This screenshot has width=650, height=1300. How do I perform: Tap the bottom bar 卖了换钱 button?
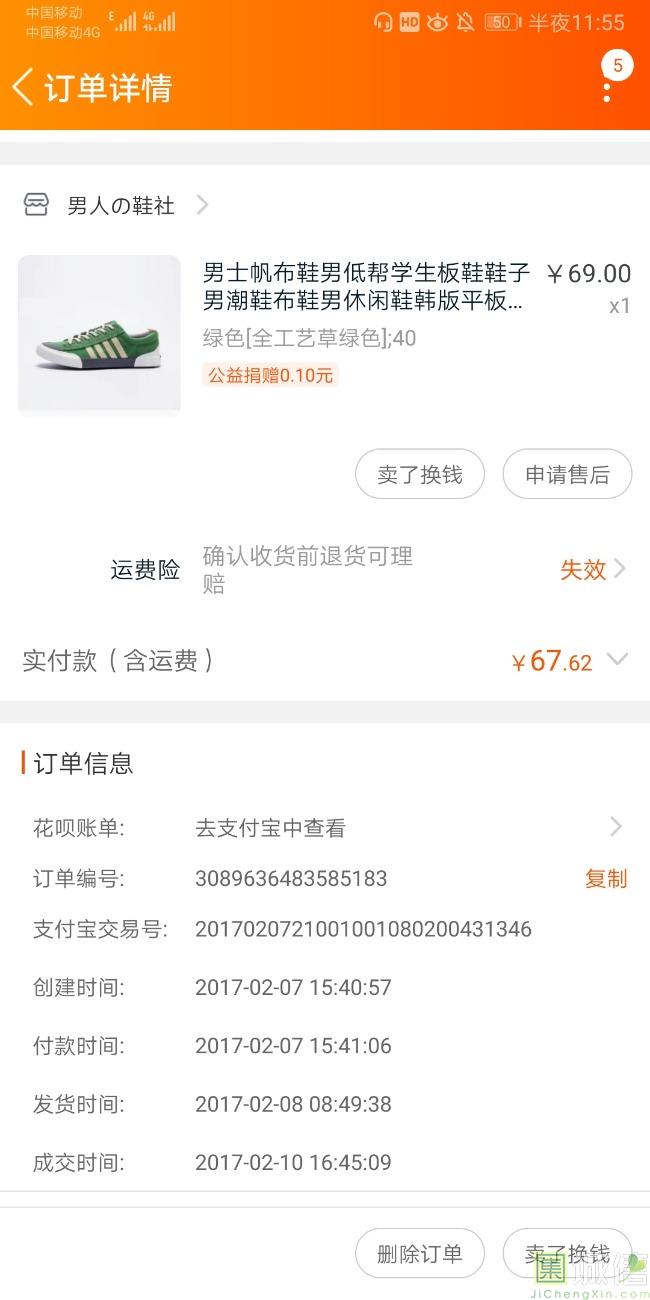click(x=567, y=1254)
